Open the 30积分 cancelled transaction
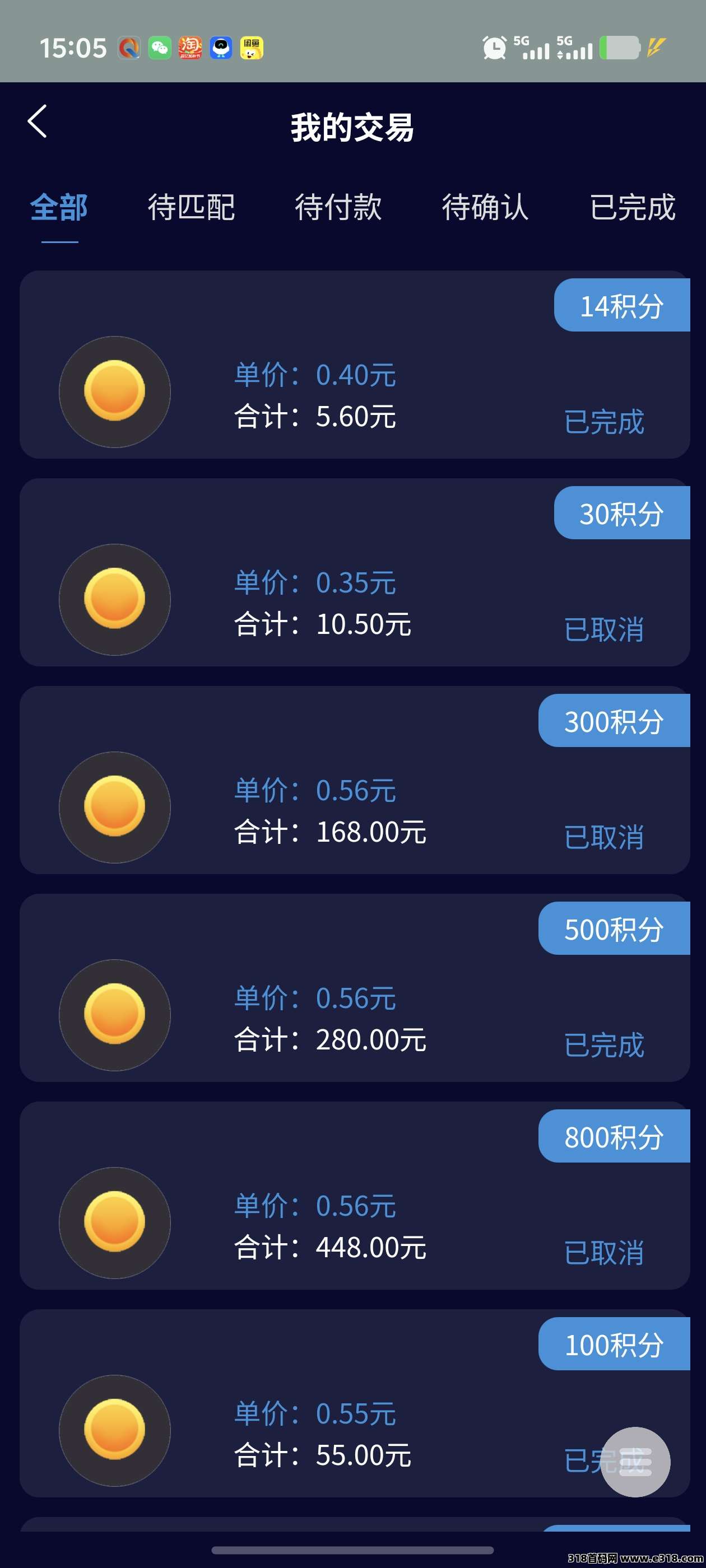Viewport: 706px width, 1568px height. tap(355, 572)
